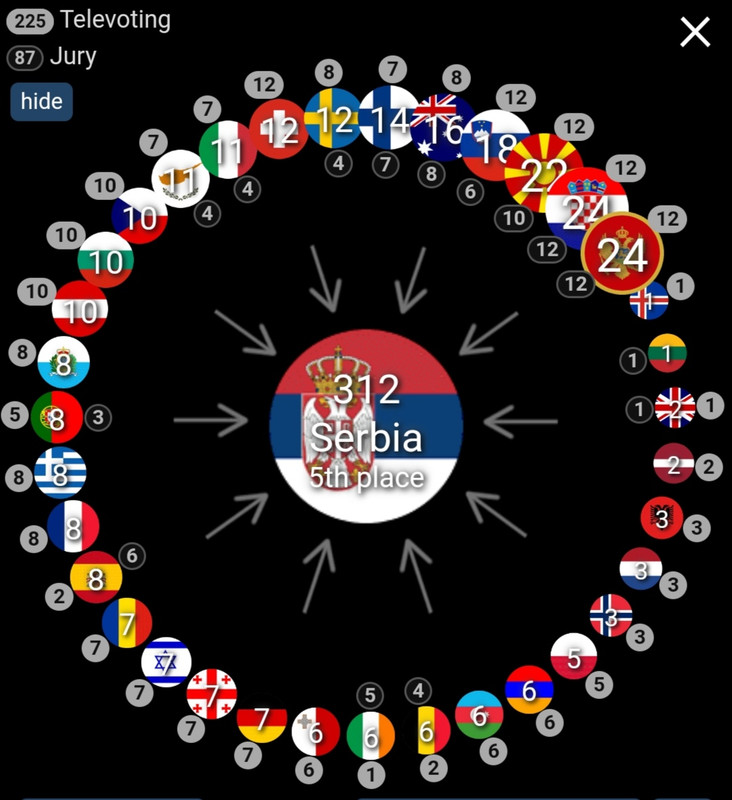Tap the hide button
This screenshot has width=732, height=800.
(41, 102)
